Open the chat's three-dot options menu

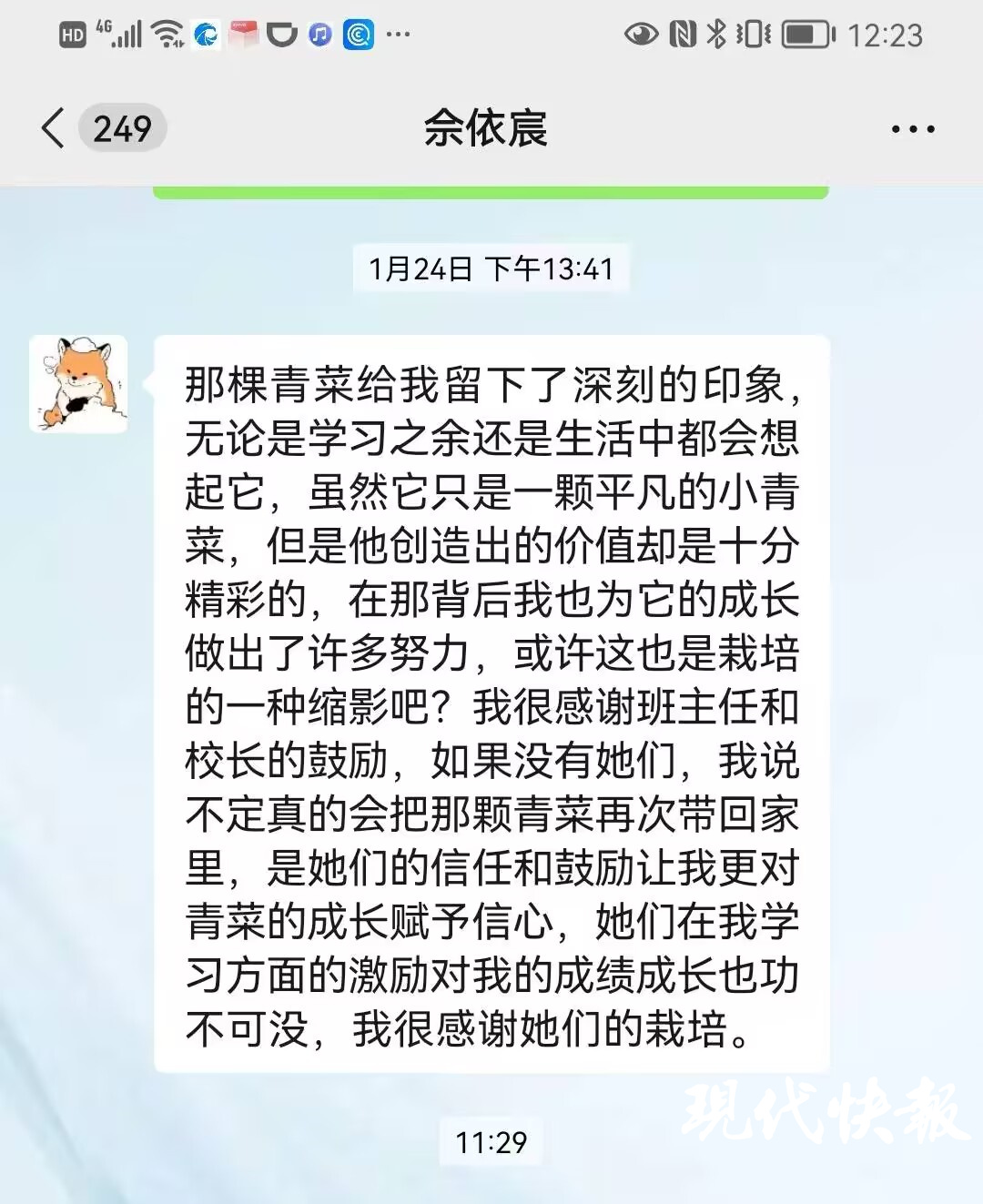(912, 129)
